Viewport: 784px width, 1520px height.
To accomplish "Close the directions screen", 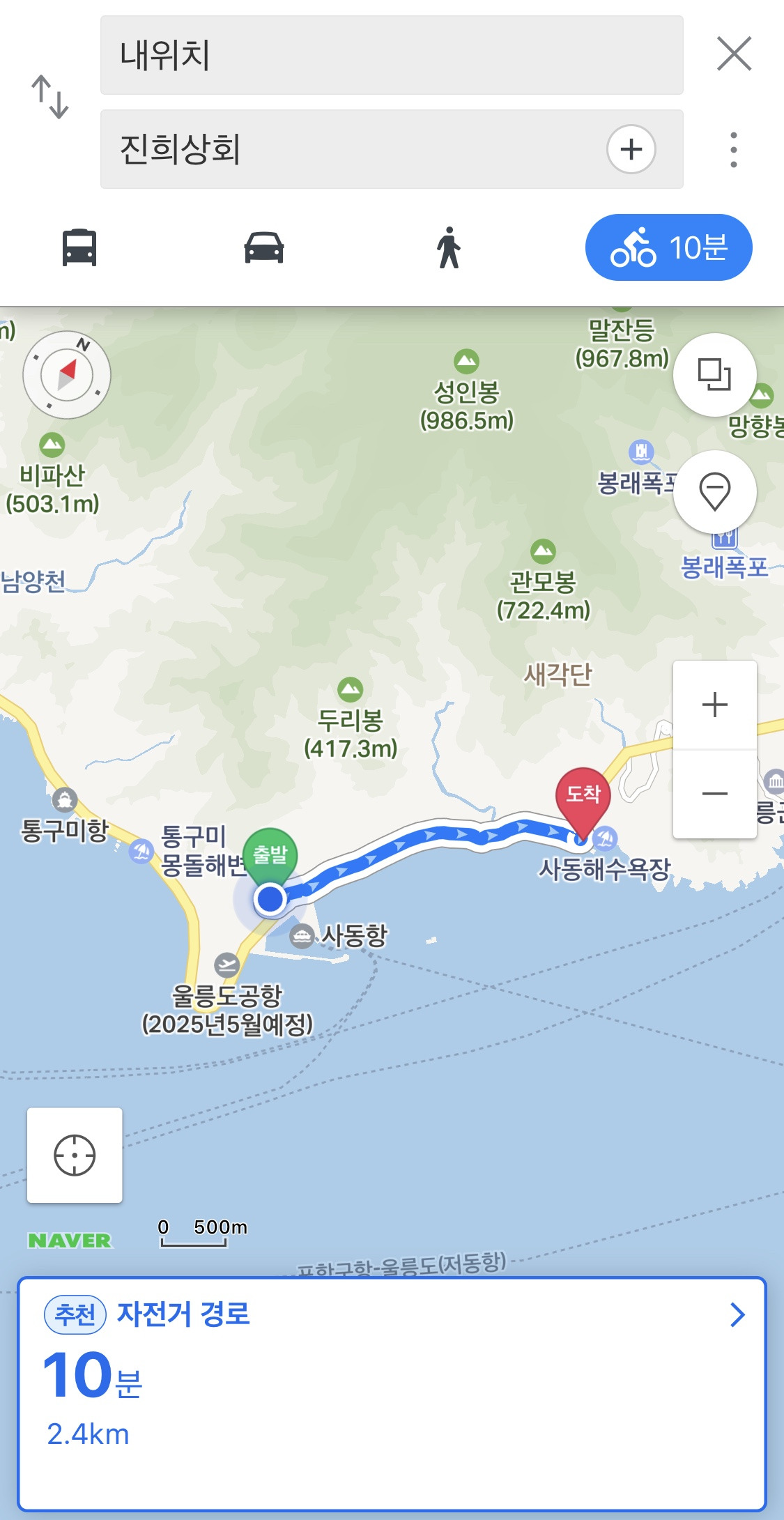I will click(x=734, y=54).
